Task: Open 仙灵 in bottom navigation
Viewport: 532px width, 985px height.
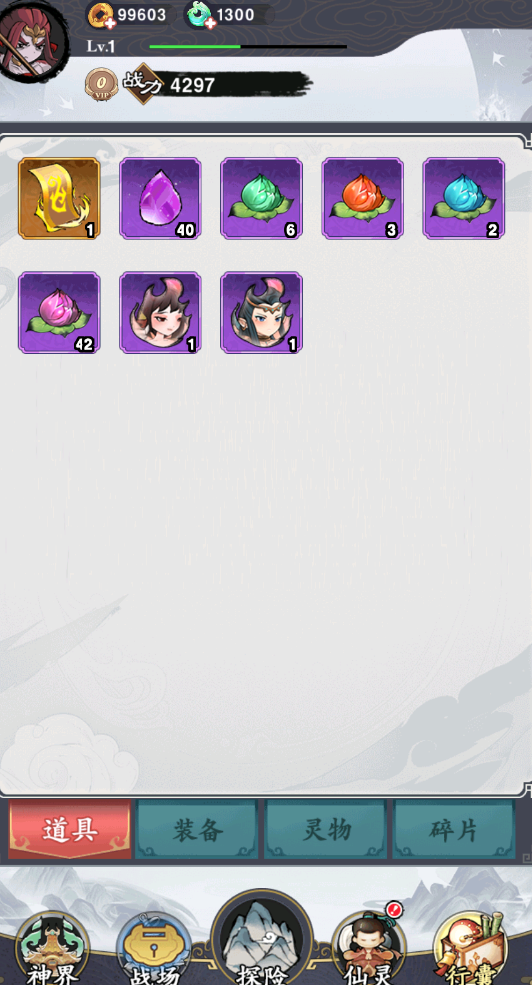Action: 369,949
